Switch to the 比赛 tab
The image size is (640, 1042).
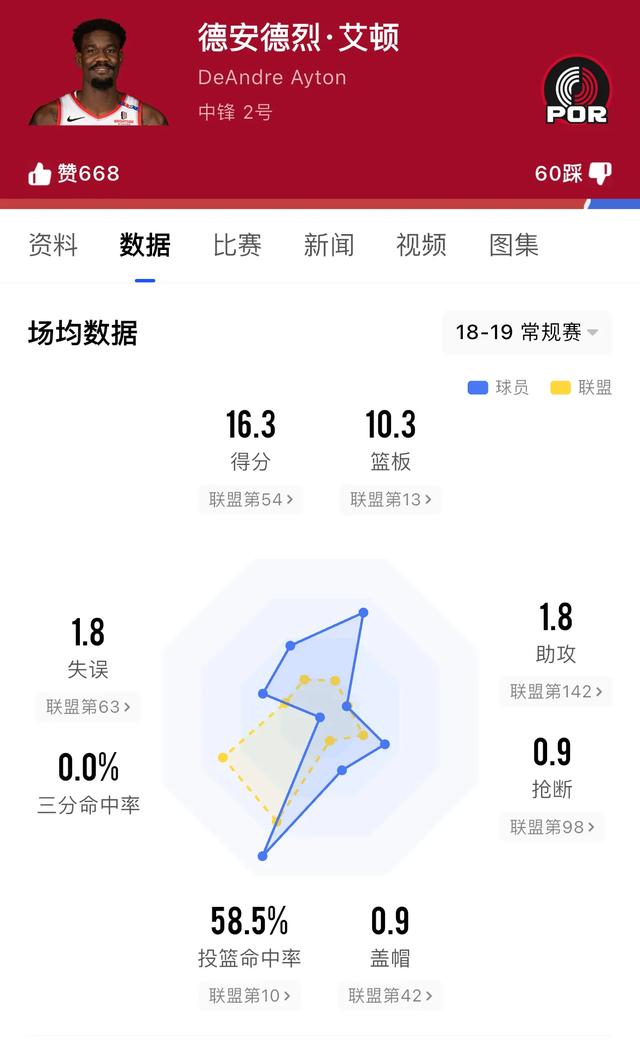pyautogui.click(x=237, y=245)
